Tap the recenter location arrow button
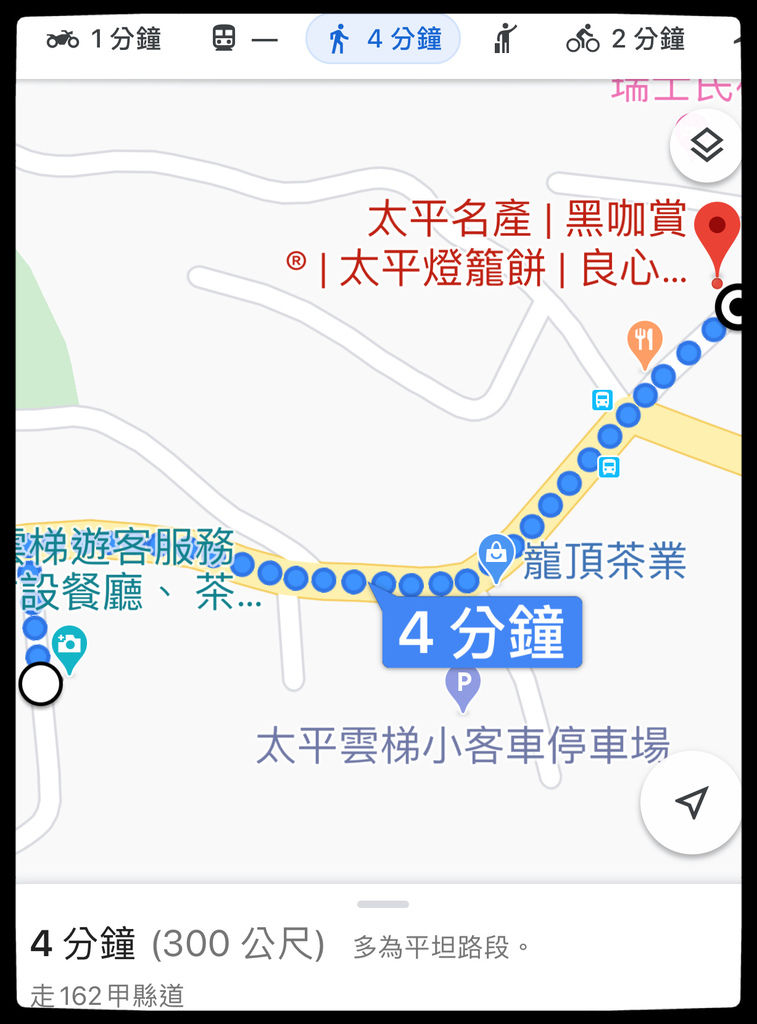 (691, 802)
